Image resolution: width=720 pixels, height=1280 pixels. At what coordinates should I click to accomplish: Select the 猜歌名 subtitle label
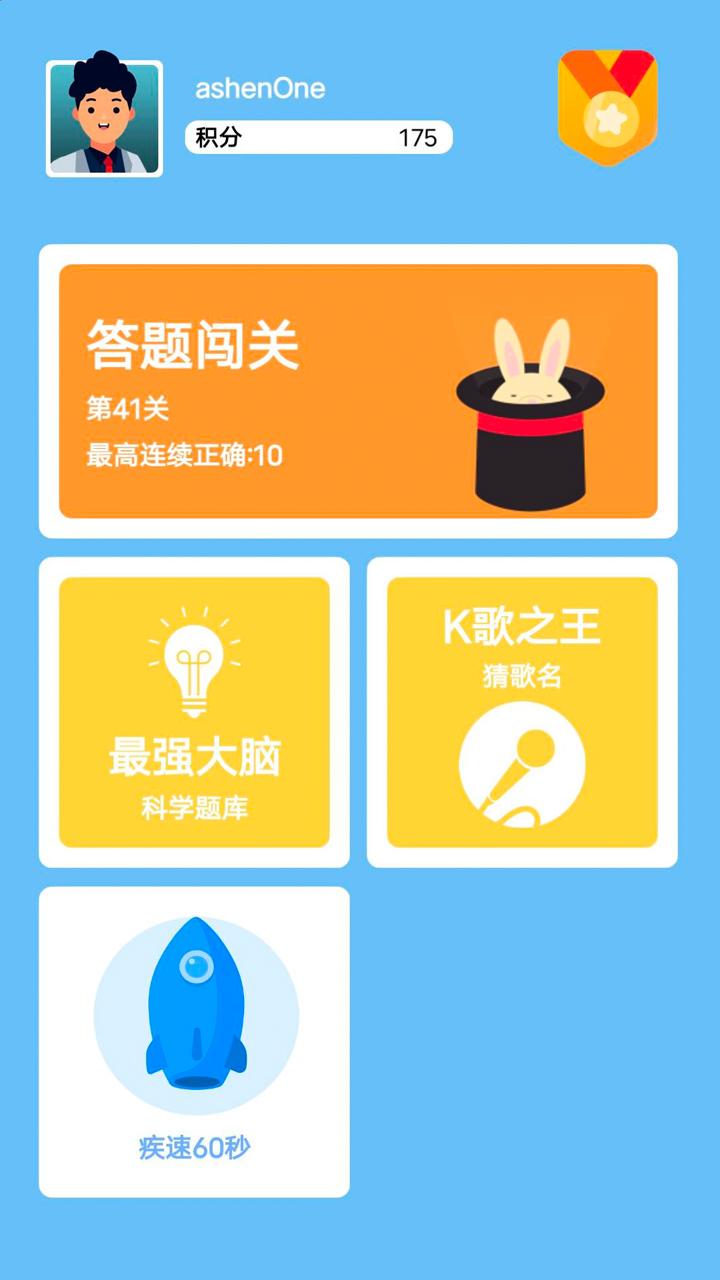tap(522, 675)
